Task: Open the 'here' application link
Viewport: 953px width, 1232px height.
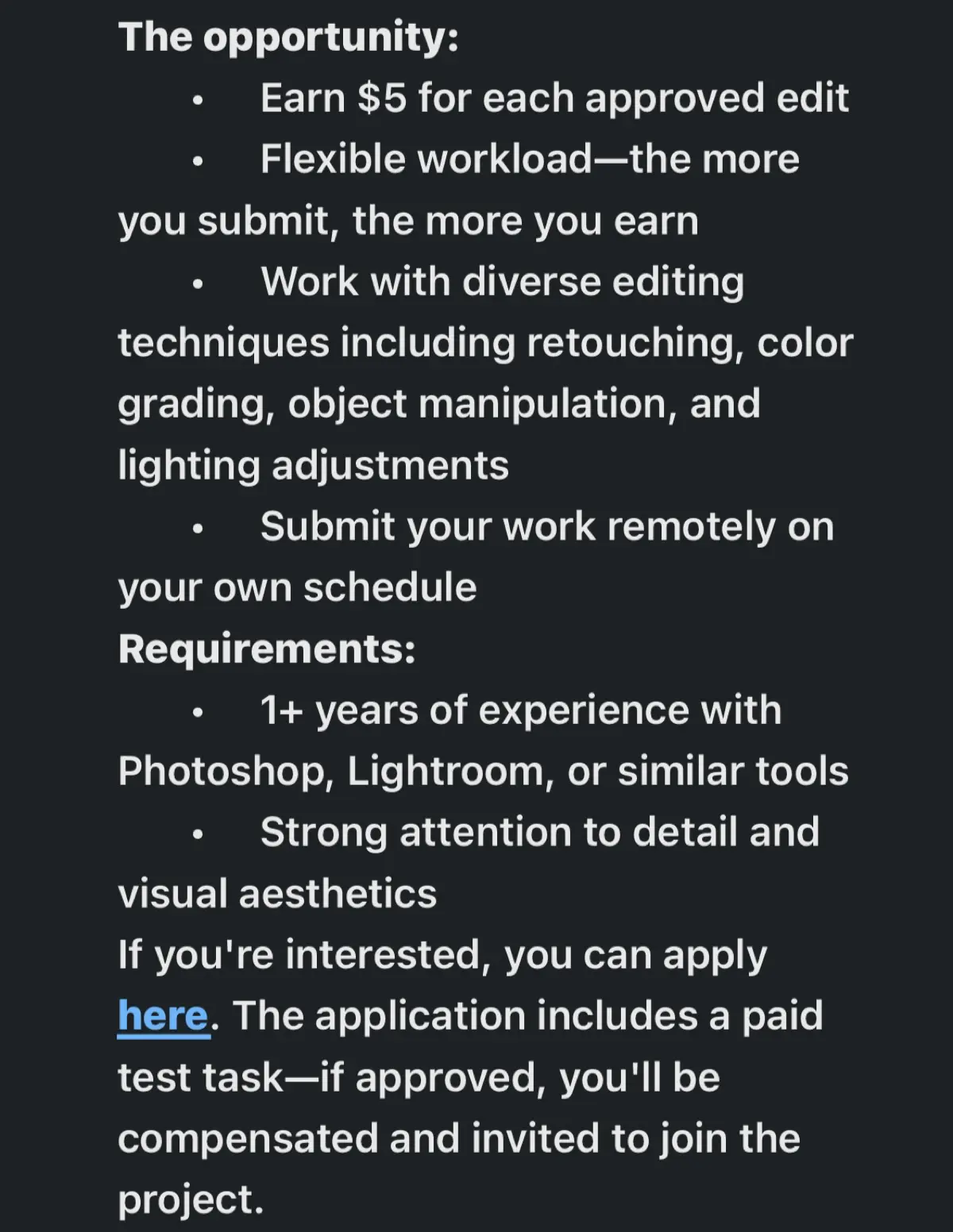Action: (163, 1015)
